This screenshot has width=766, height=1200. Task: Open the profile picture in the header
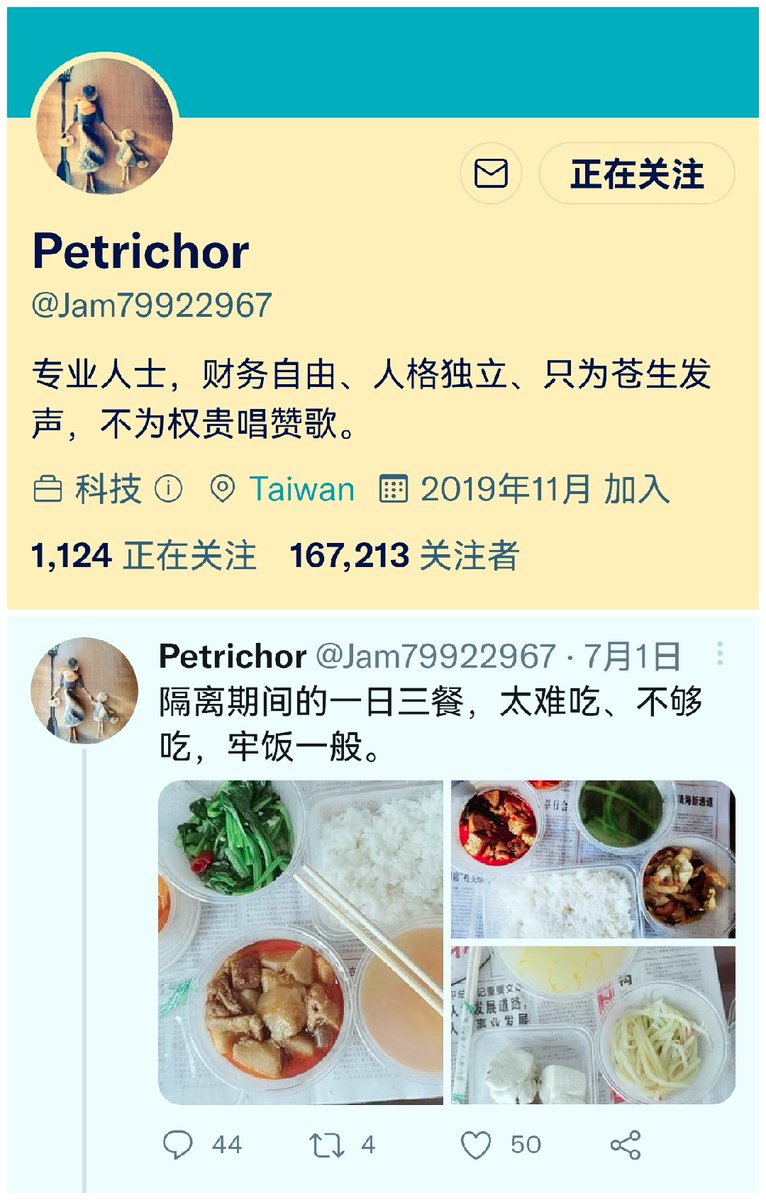pyautogui.click(x=105, y=126)
